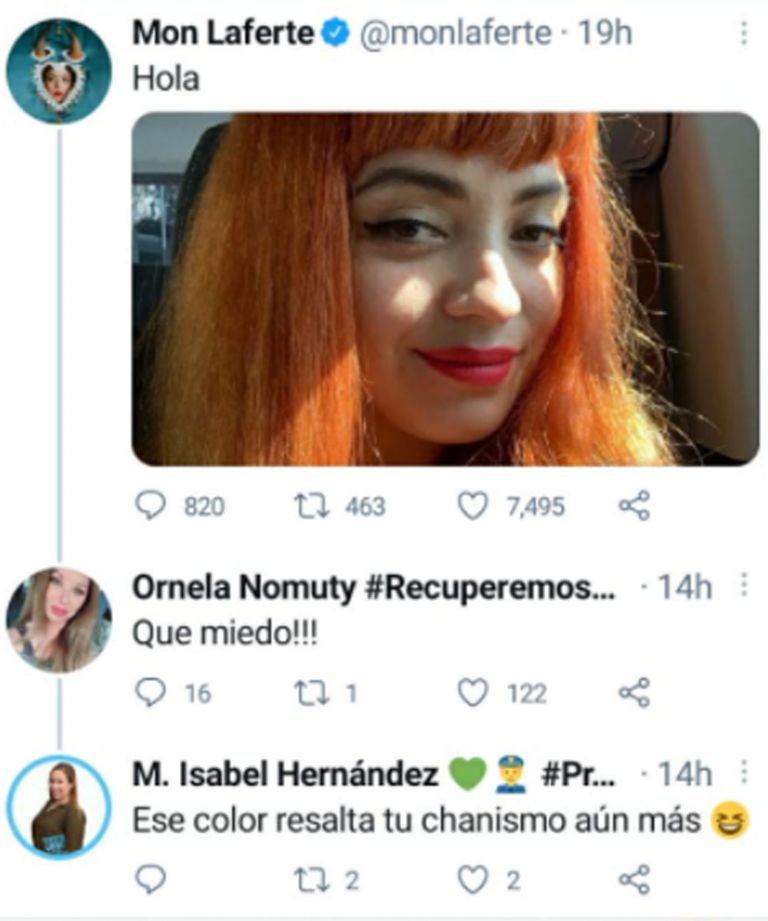Open more options on Ornela's reply
768x921 pixels.
745,582
